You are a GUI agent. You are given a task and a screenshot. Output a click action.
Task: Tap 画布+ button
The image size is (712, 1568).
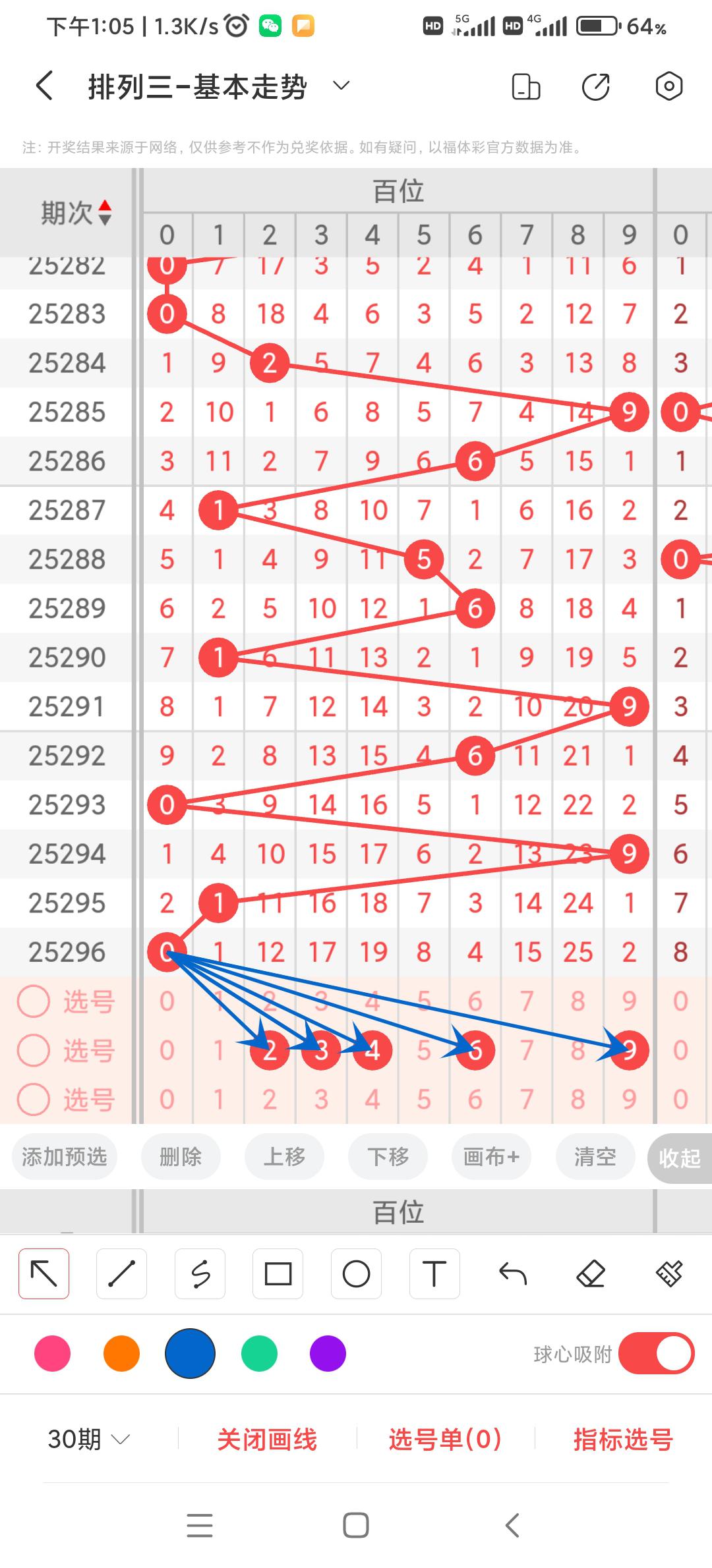[491, 1156]
